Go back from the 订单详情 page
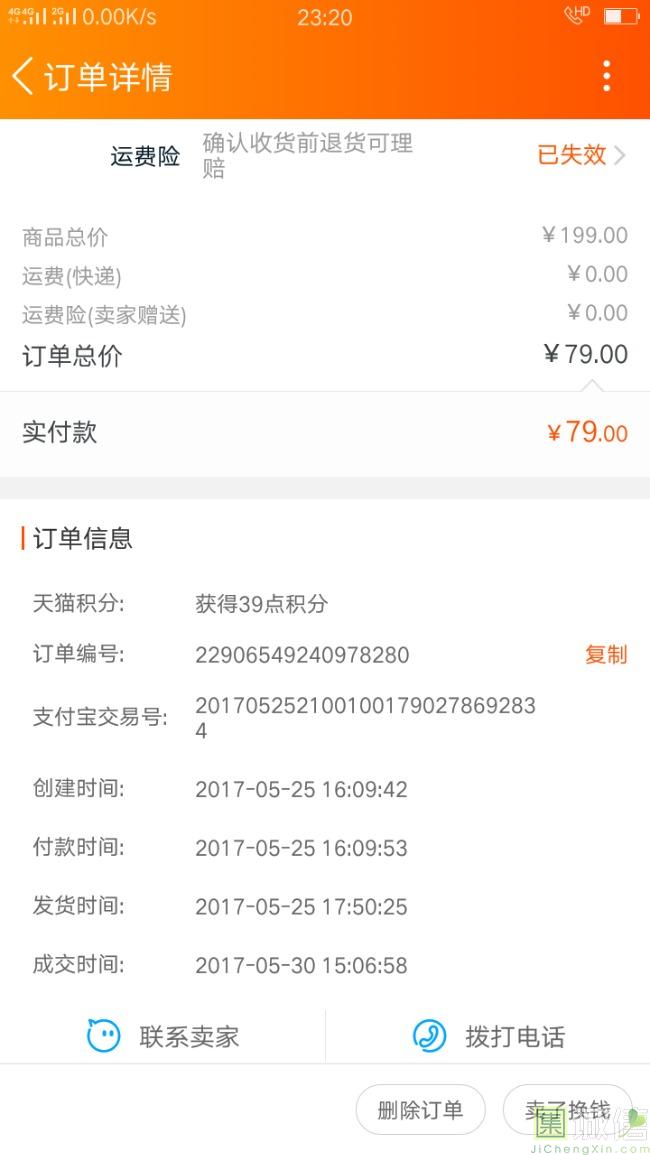Screen dimensions: 650x1155 coord(24,76)
